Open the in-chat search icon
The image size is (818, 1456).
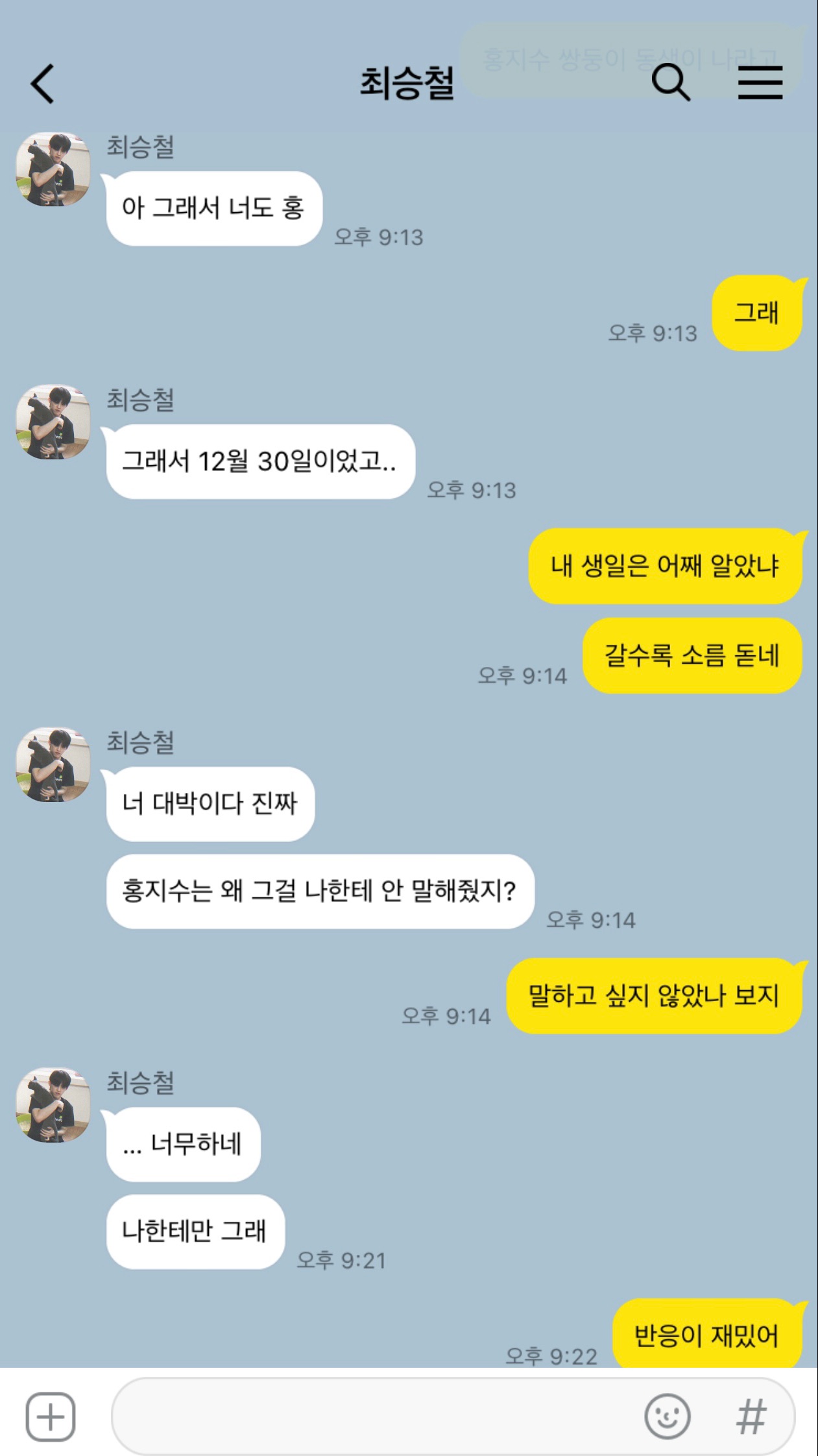671,84
